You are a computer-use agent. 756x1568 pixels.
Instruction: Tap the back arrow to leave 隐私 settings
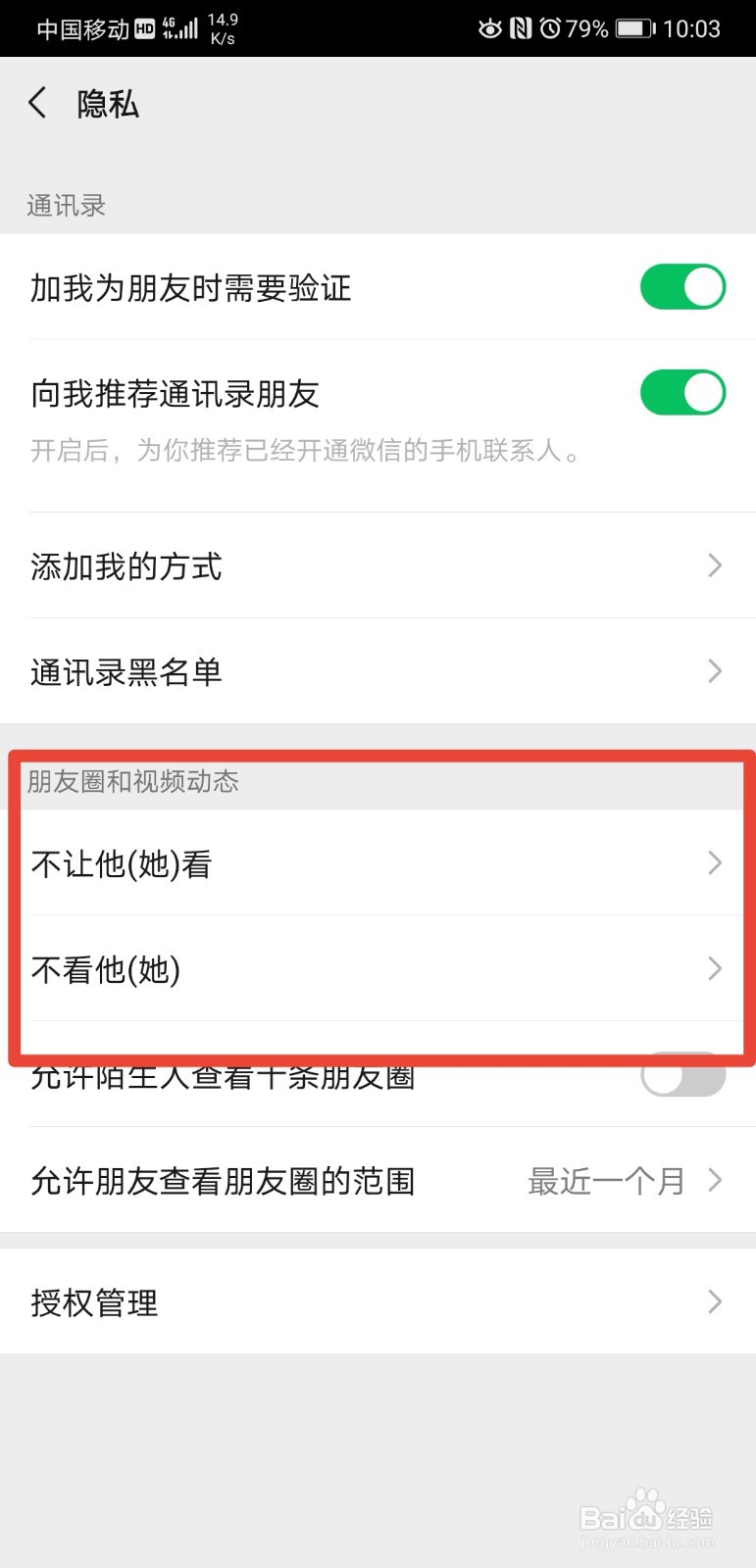click(37, 102)
